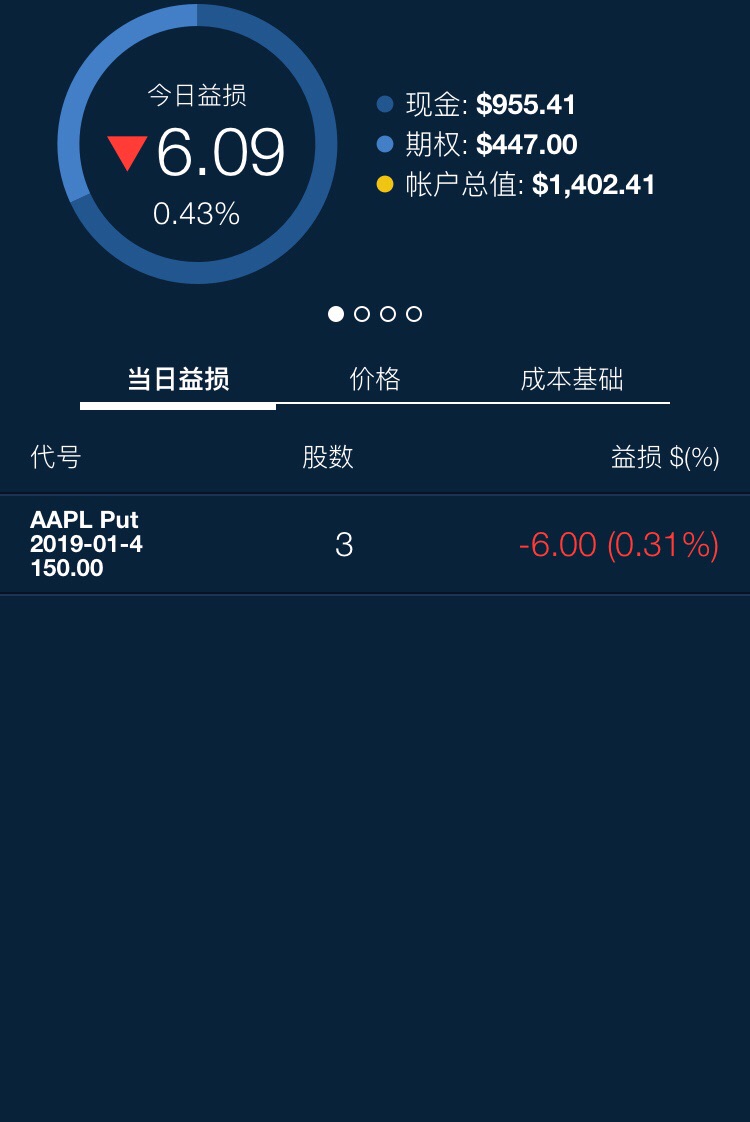The height and width of the screenshot is (1122, 750).
Task: Open the AAPL Put 2019-01-4 position
Action: pyautogui.click(x=374, y=545)
